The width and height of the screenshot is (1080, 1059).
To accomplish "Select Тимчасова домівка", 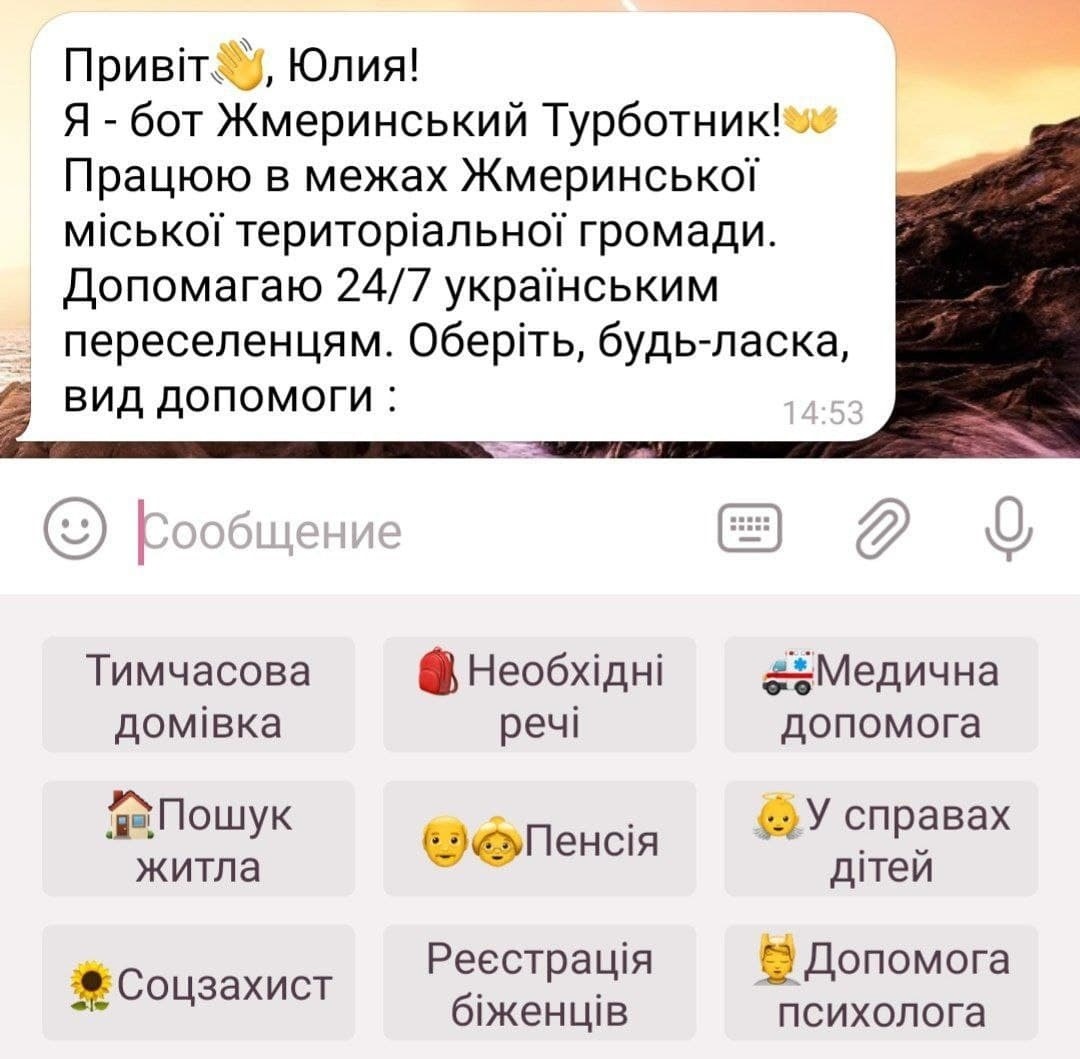I will [198, 695].
